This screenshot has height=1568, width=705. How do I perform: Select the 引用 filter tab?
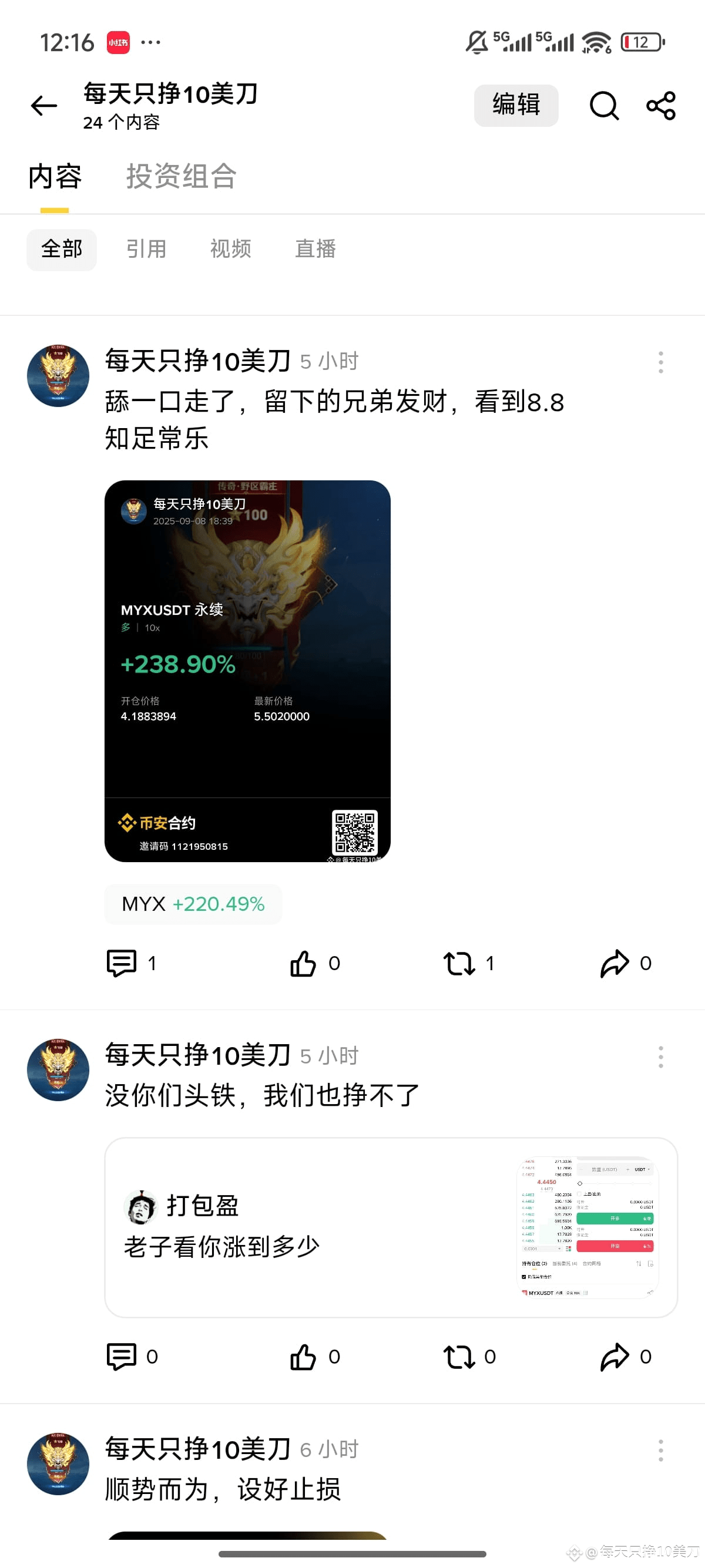coord(147,249)
